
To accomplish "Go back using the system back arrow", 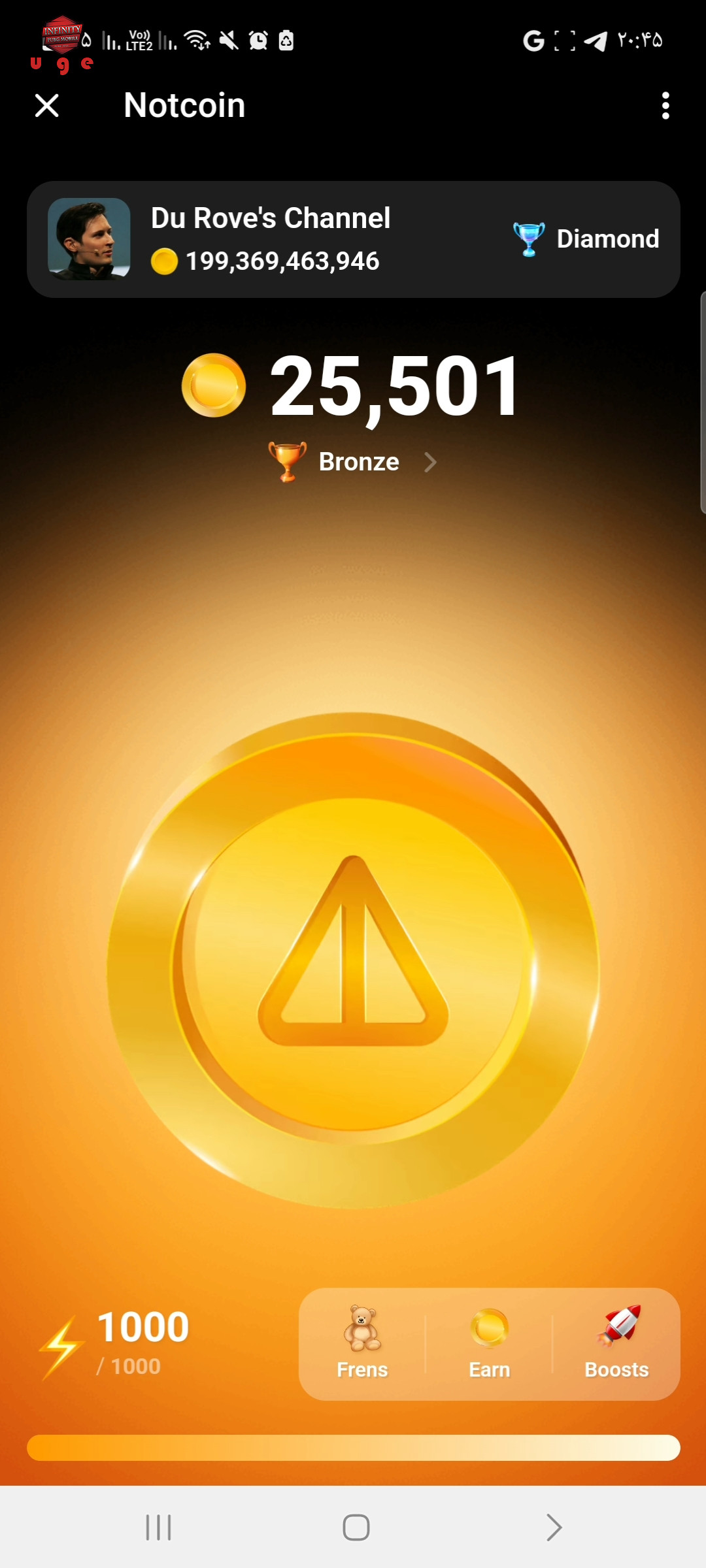I will [554, 1527].
